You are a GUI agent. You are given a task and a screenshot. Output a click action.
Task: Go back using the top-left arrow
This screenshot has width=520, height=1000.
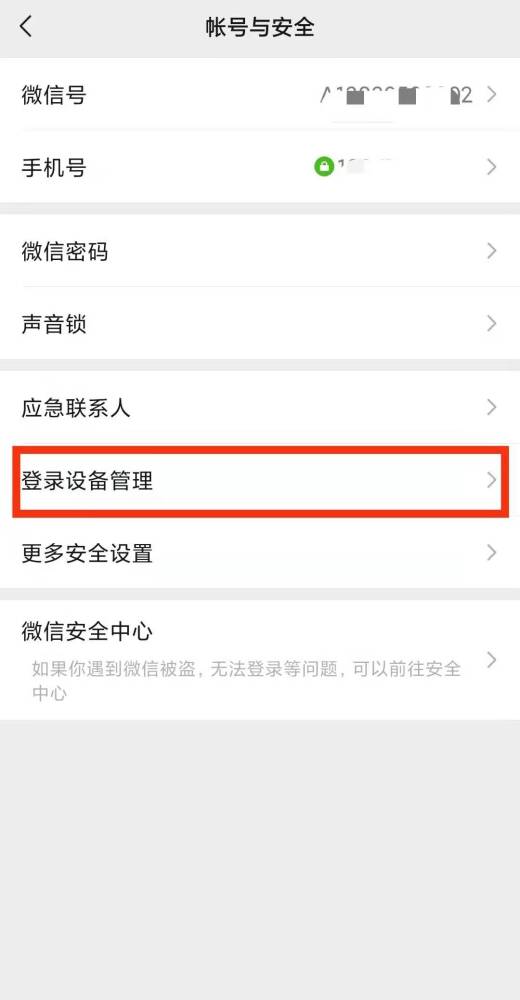pos(26,27)
